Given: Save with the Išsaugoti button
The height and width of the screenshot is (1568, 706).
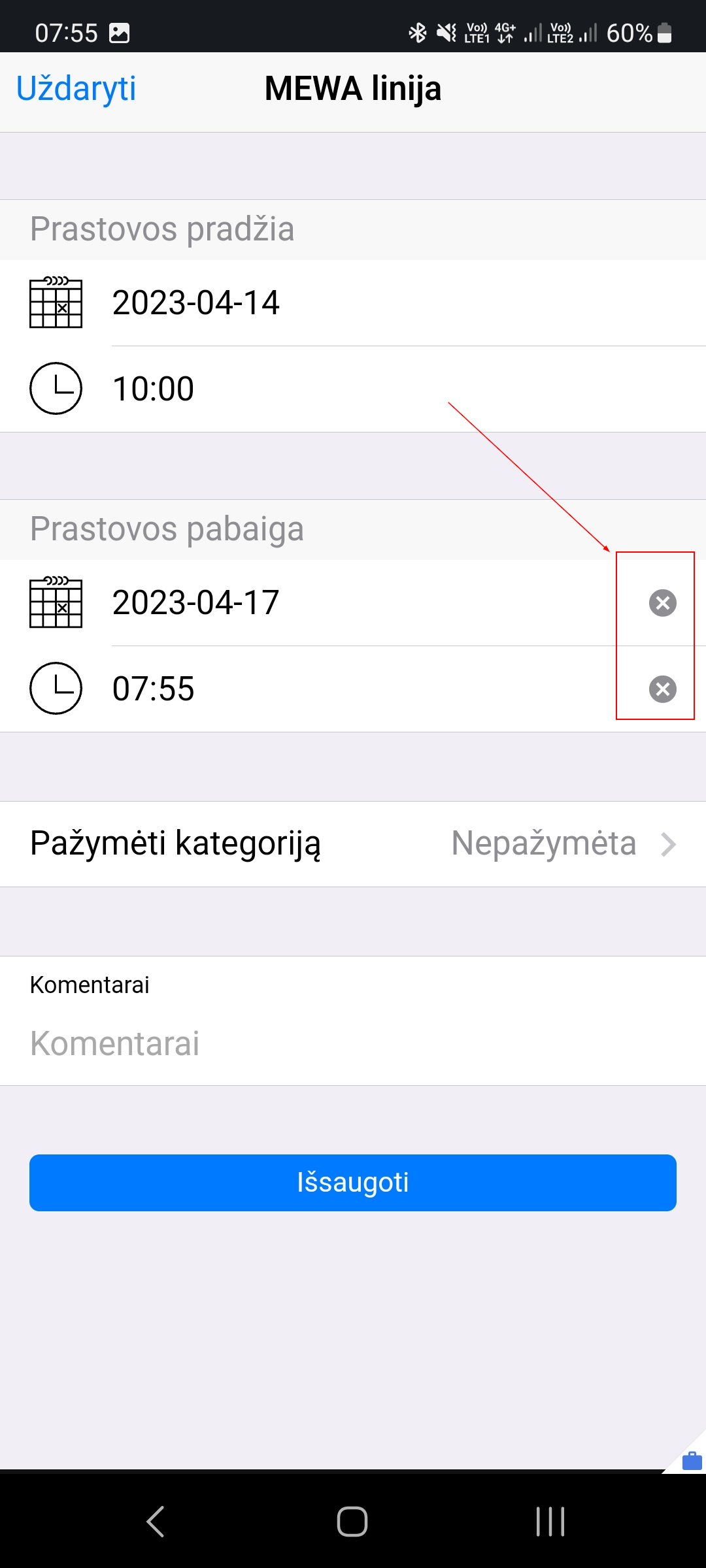Looking at the screenshot, I should click(x=353, y=1183).
